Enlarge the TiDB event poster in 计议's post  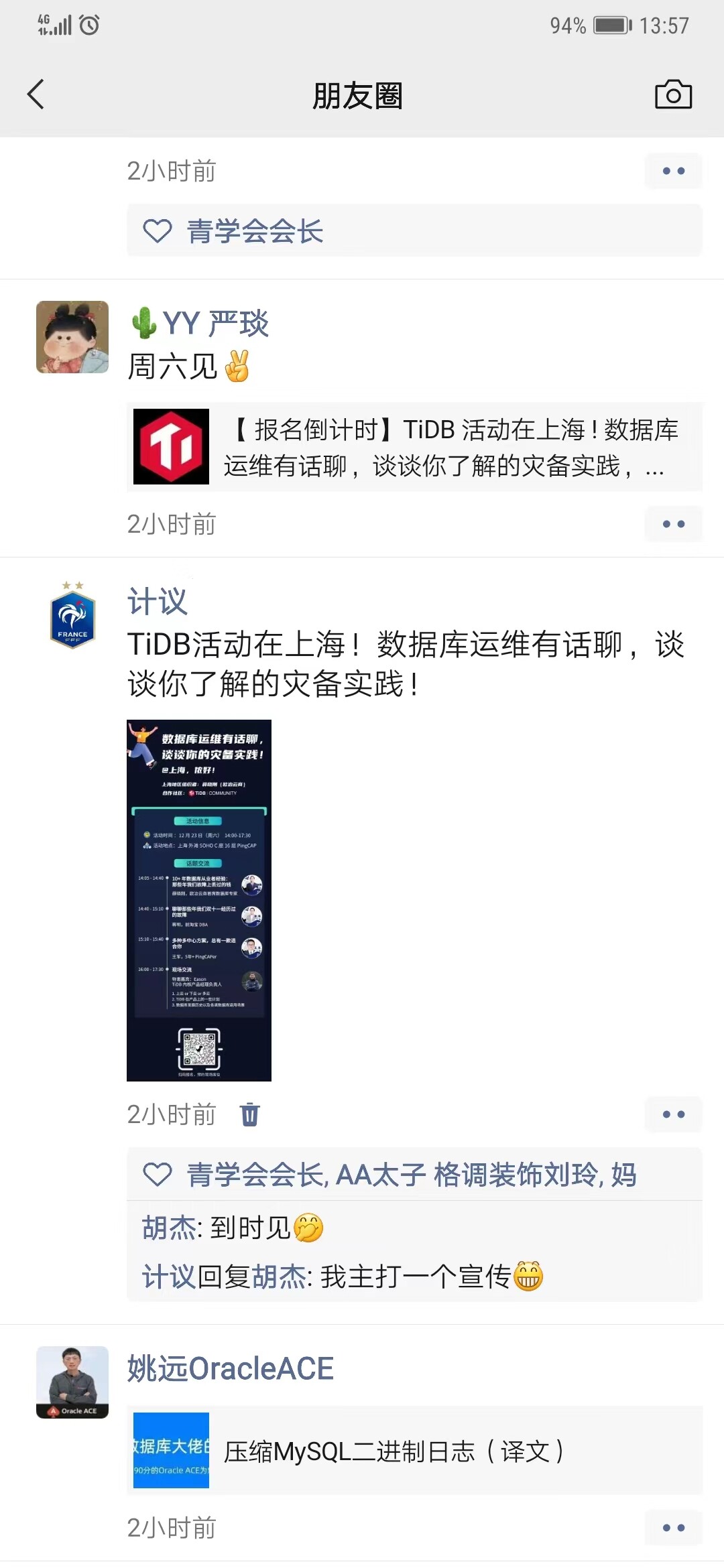pos(199,900)
